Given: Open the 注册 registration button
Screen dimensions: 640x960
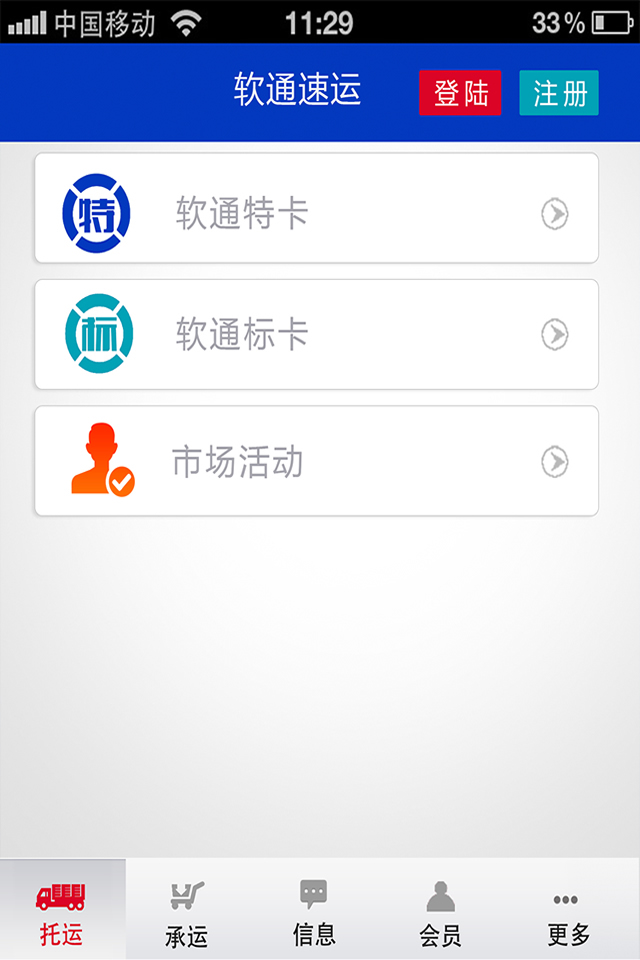Looking at the screenshot, I should [x=559, y=93].
